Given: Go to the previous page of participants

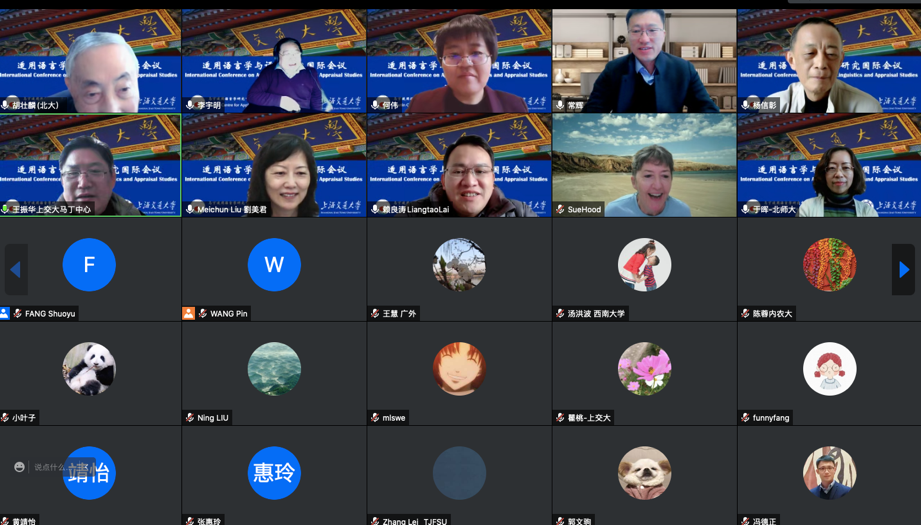Looking at the screenshot, I should click(x=15, y=269).
